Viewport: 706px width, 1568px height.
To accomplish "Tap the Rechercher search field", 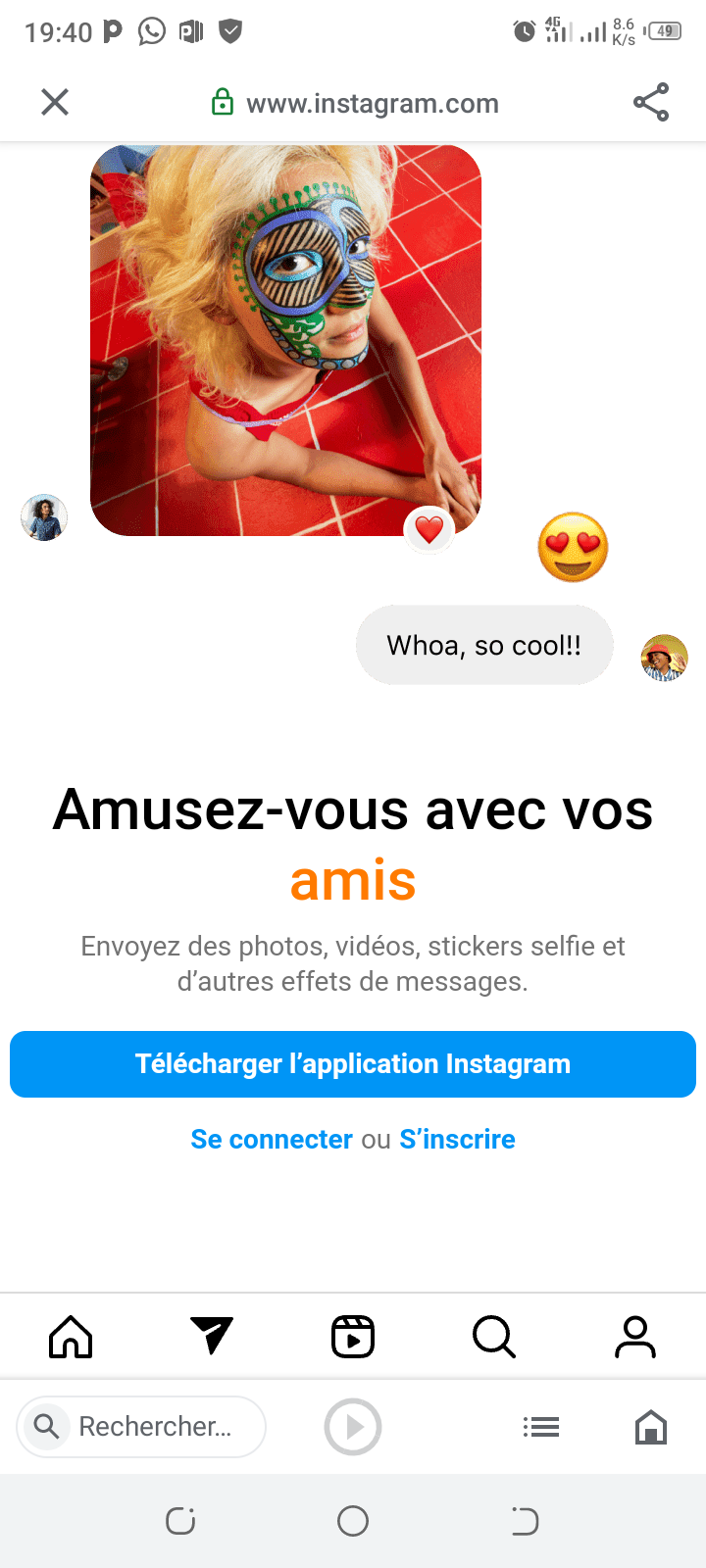I will click(142, 1427).
